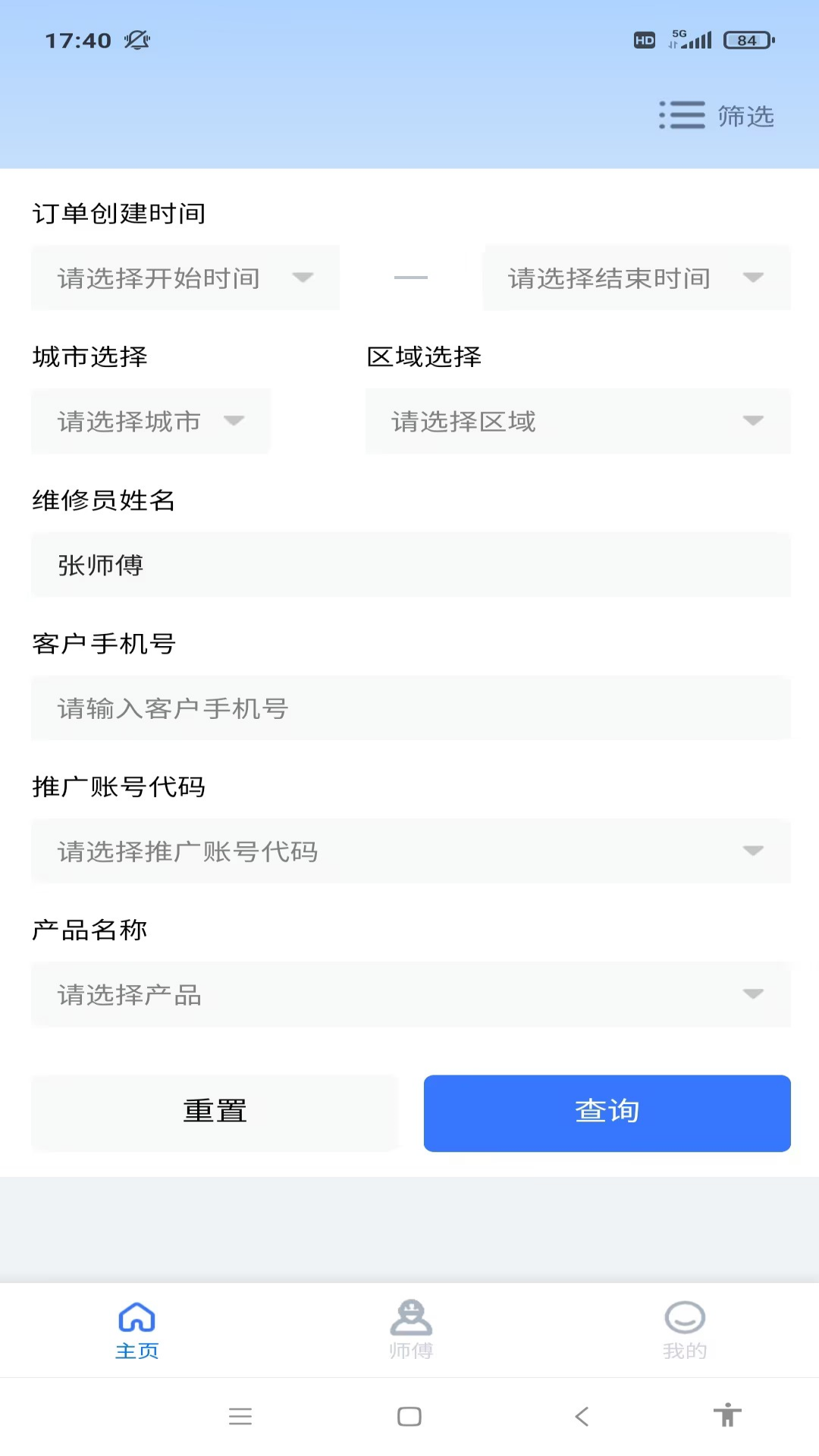Select a product from 请选择产品 dropdown
The image size is (819, 1456).
click(x=410, y=994)
